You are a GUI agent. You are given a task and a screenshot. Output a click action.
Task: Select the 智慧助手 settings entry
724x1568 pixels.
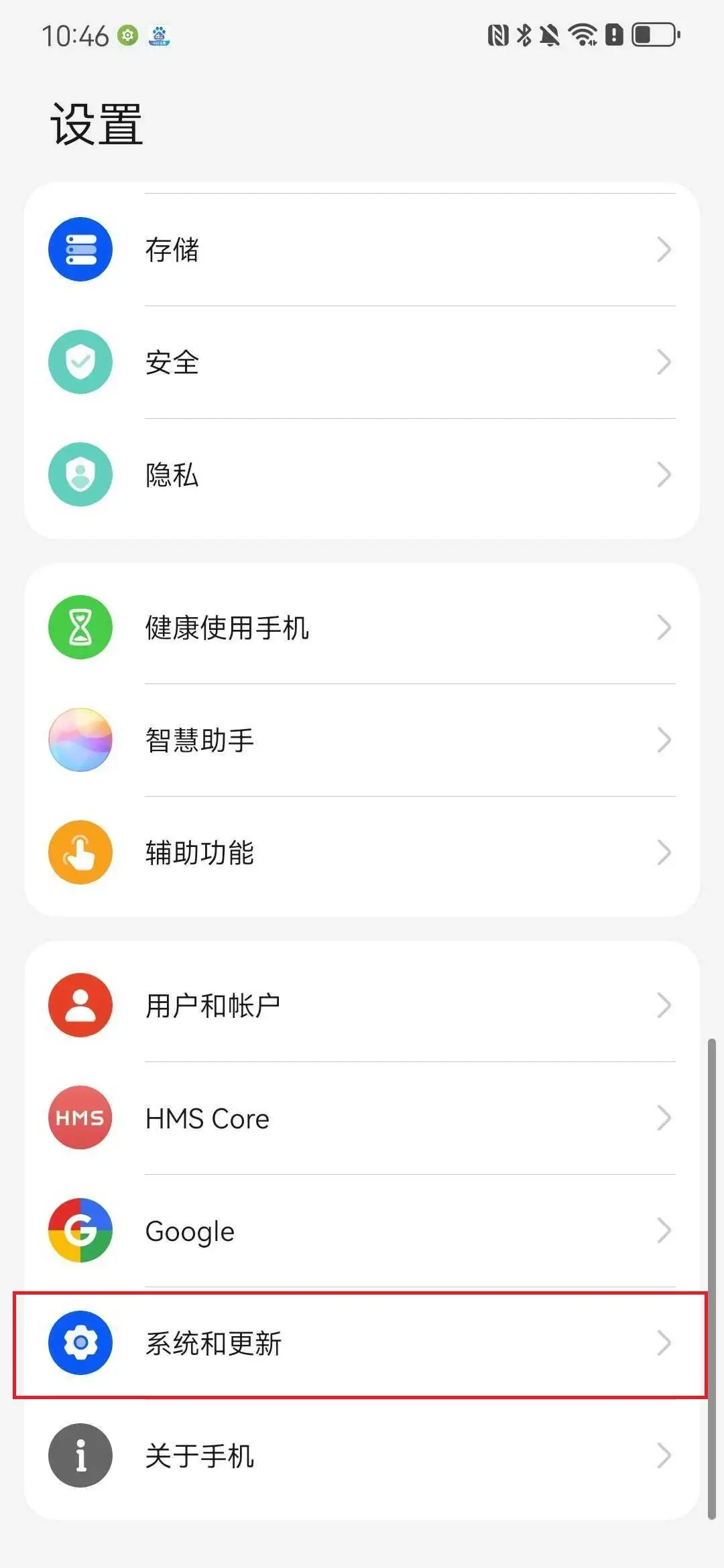pos(198,740)
